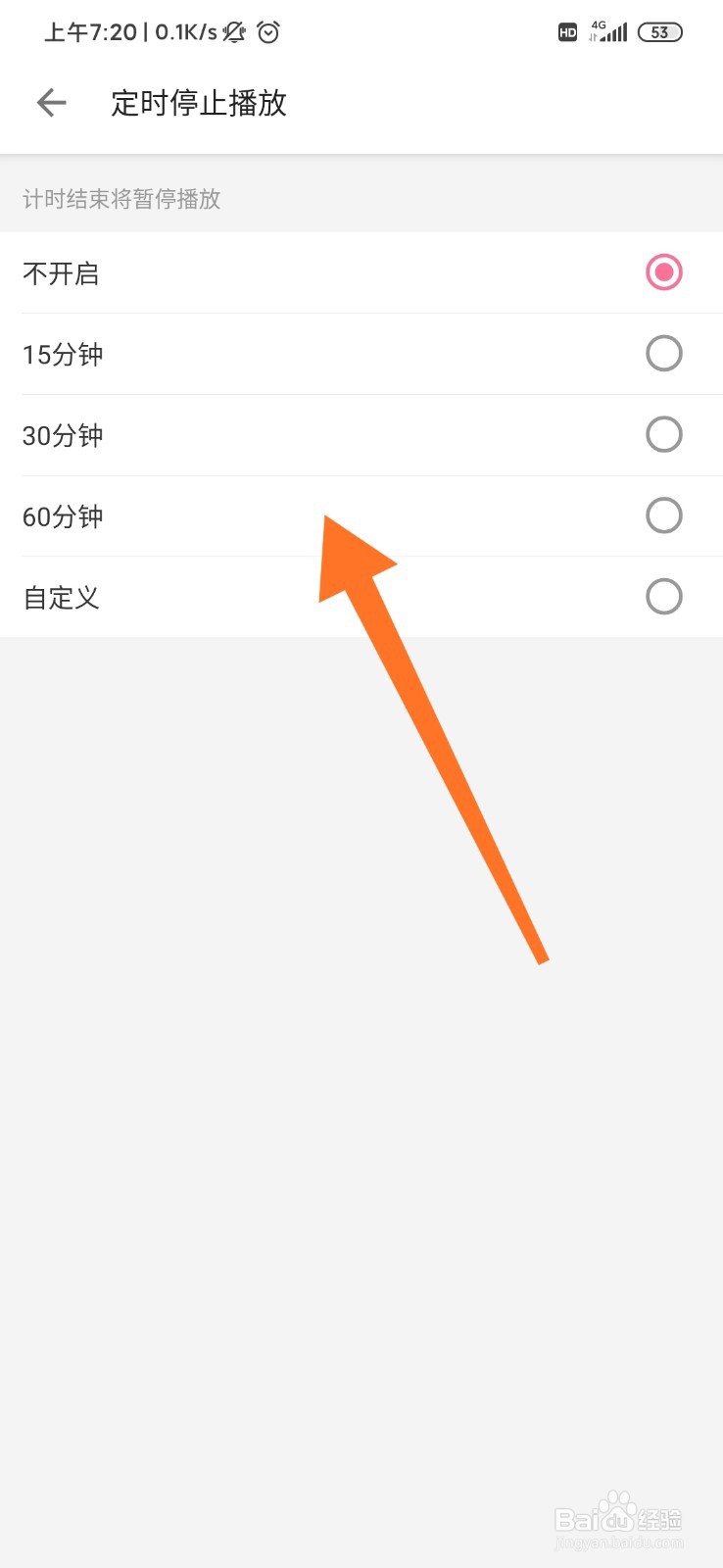Click the clock-face icon beside the bell
Image resolution: width=723 pixels, height=1568 pixels.
[267, 31]
